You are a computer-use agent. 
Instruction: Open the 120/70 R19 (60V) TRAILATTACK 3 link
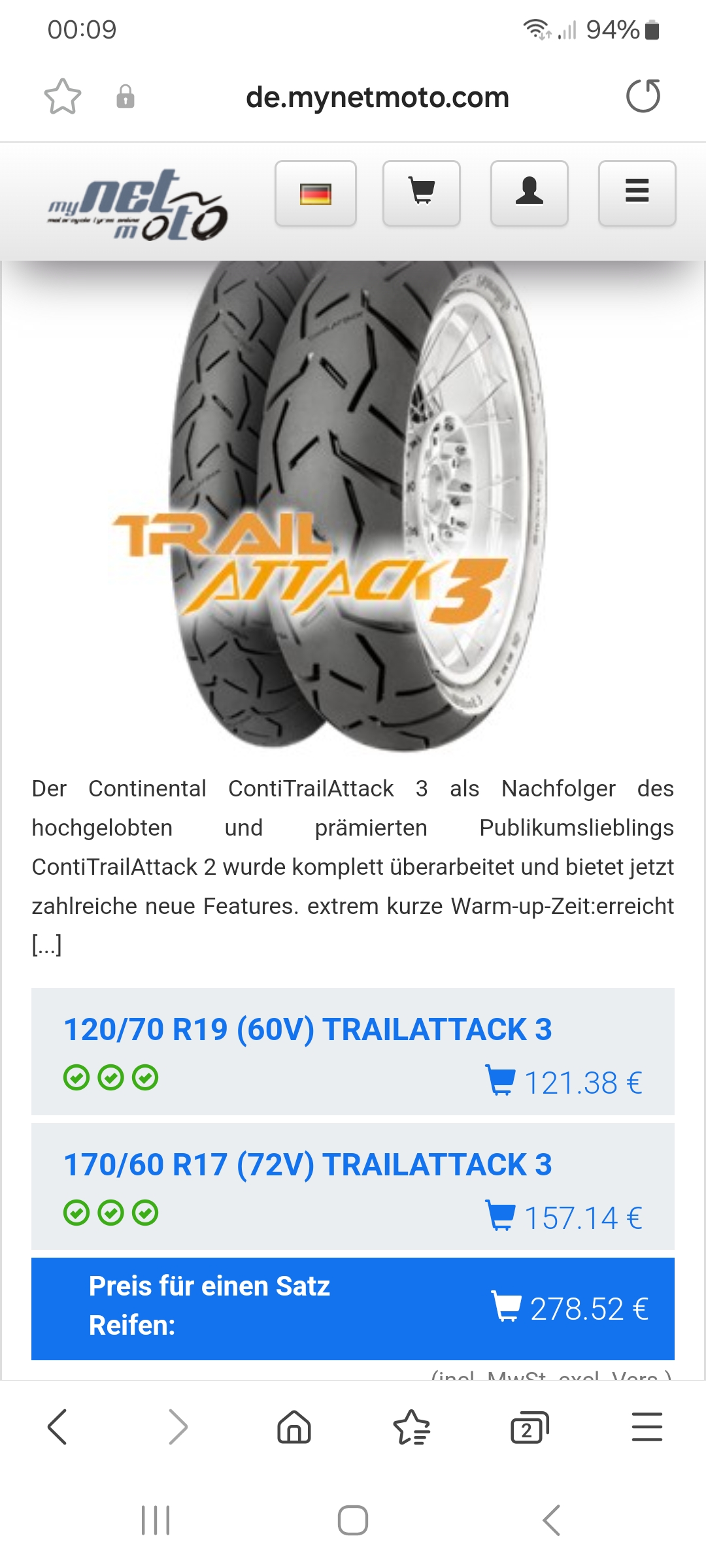click(x=307, y=1030)
